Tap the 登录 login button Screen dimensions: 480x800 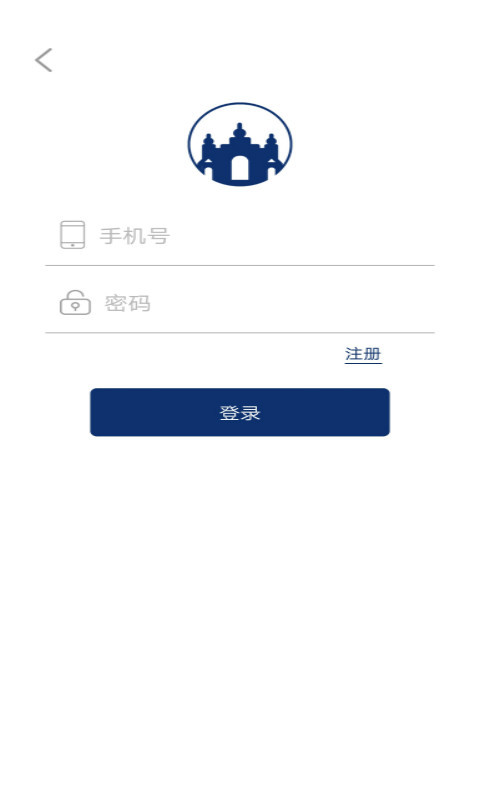[x=240, y=412]
